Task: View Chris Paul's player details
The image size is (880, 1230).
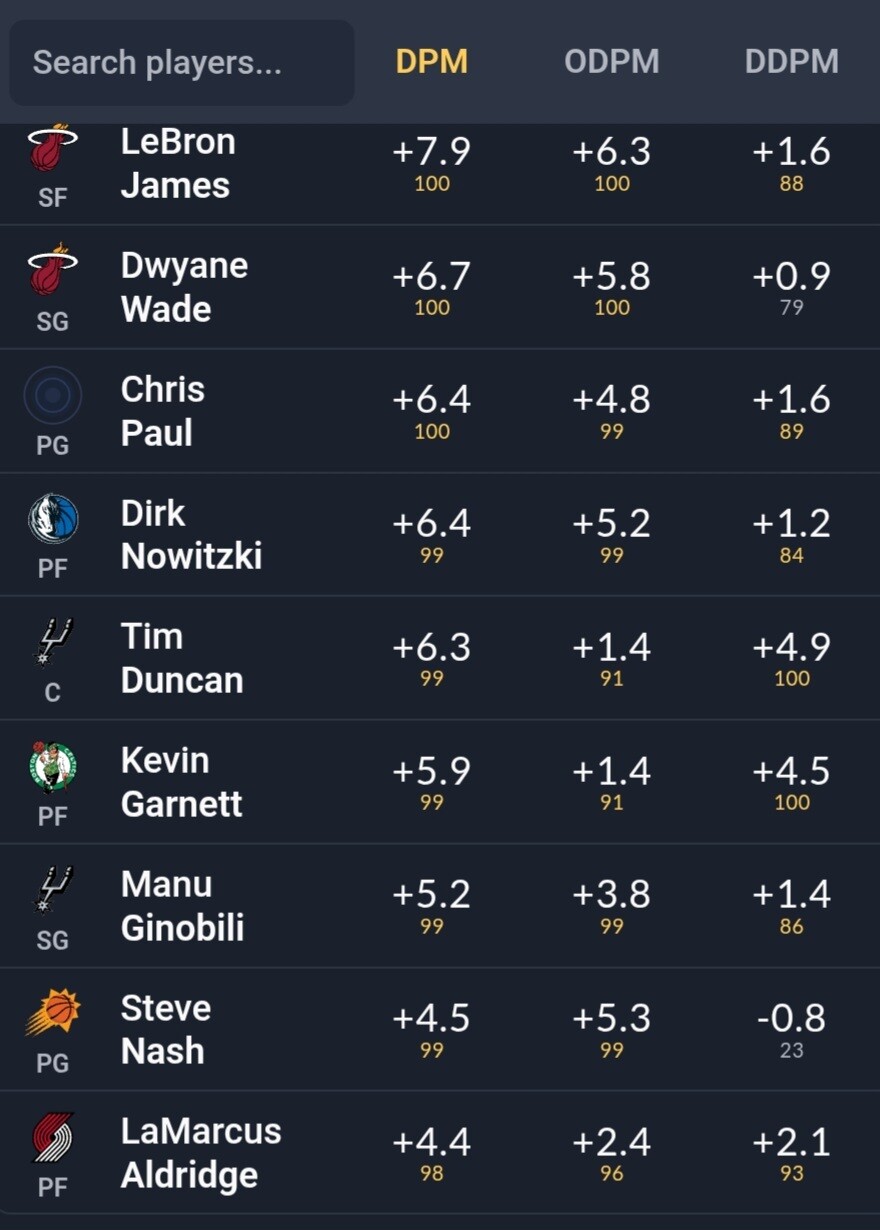Action: 440,411
